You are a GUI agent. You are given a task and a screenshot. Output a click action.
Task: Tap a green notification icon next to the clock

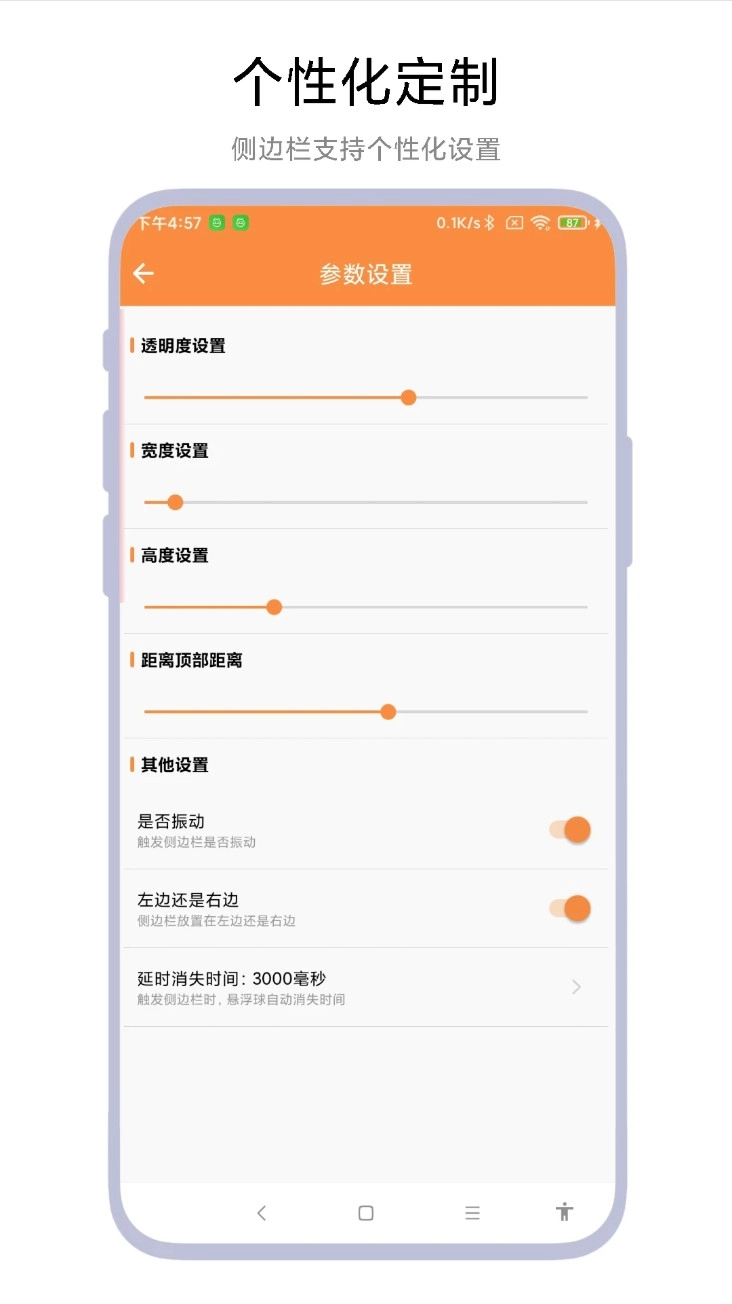pyautogui.click(x=215, y=223)
